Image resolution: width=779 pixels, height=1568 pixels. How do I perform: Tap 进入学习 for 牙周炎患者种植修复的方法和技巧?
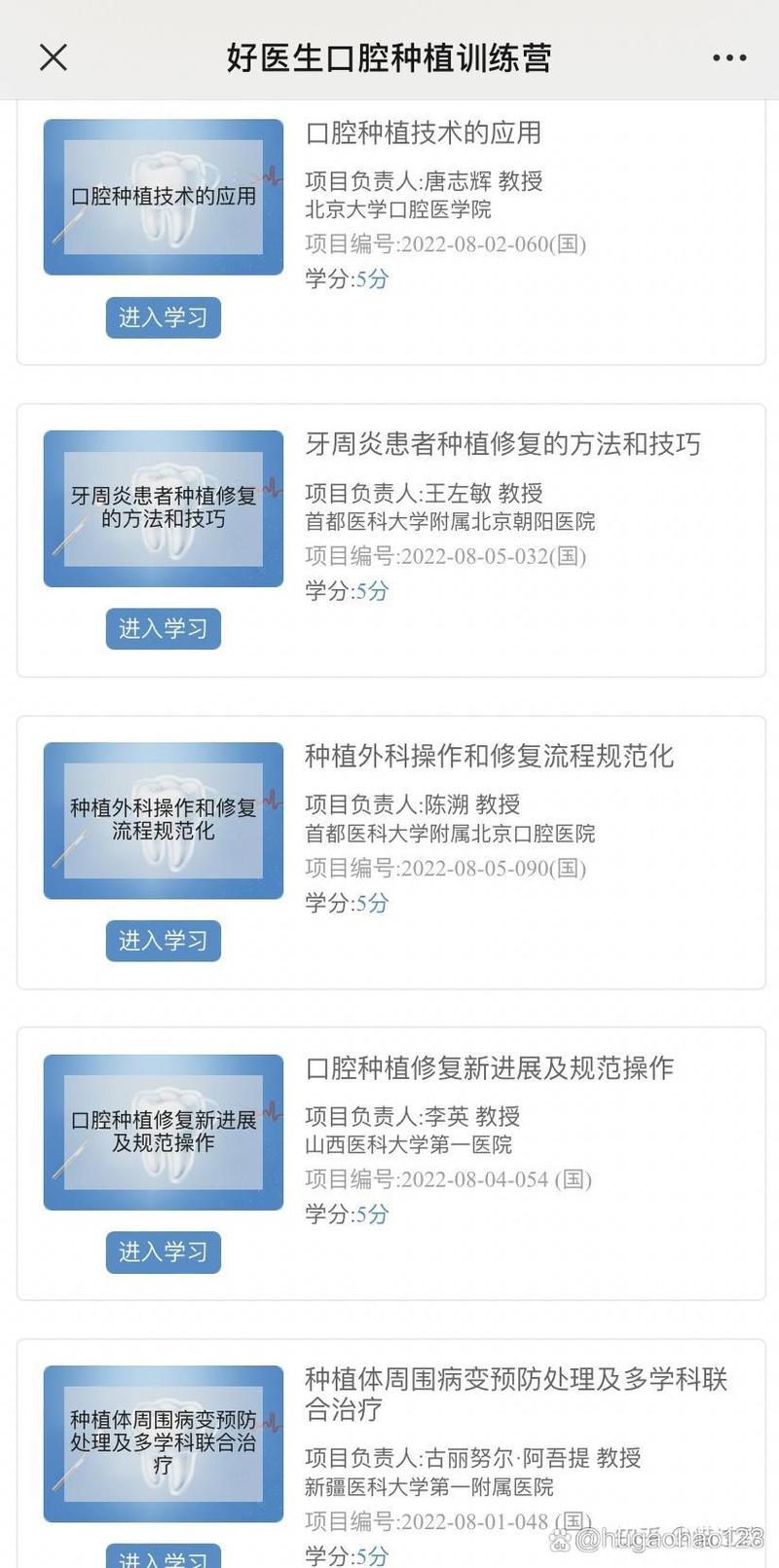[163, 629]
